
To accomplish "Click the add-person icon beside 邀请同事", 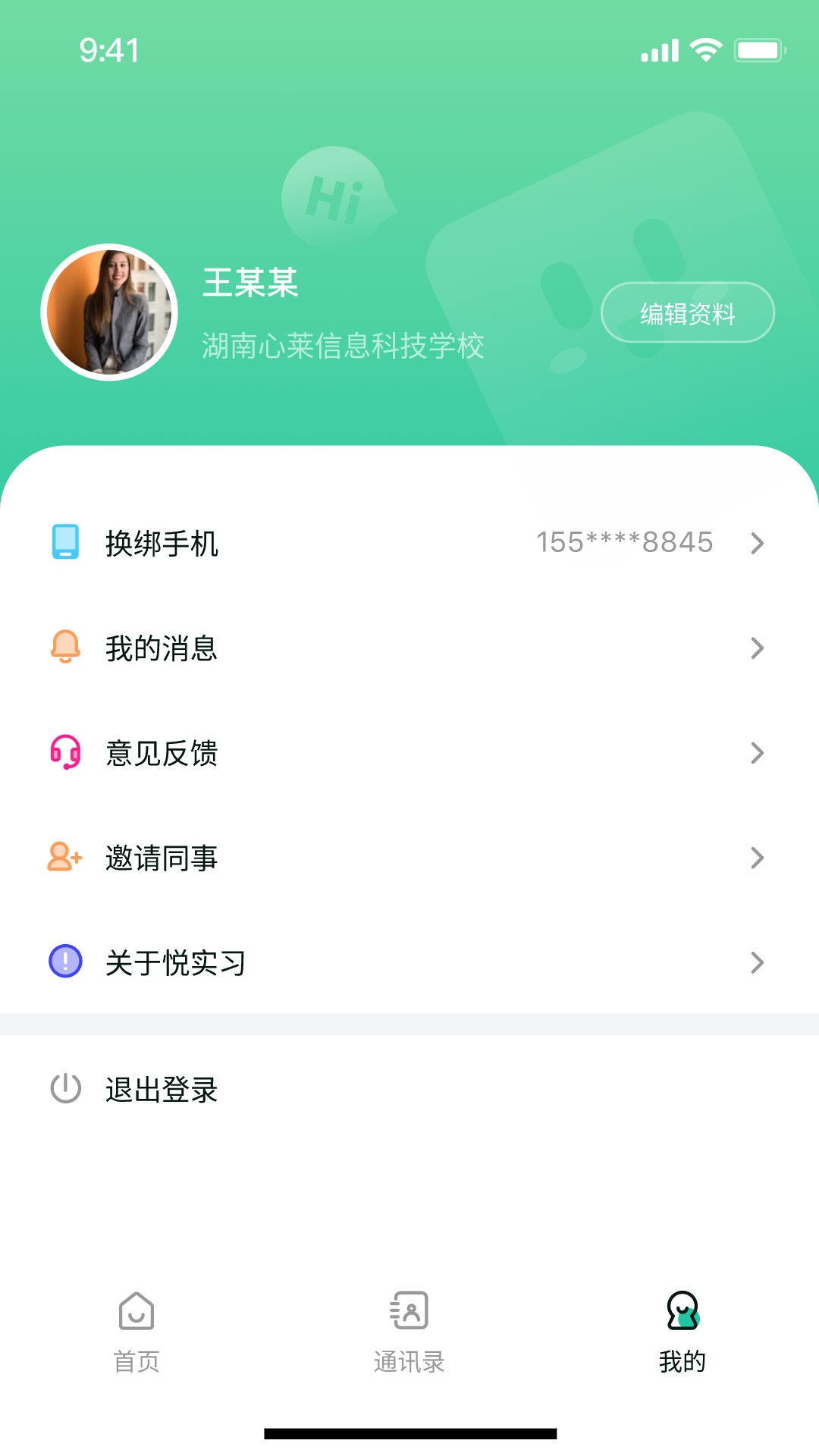I will click(65, 858).
